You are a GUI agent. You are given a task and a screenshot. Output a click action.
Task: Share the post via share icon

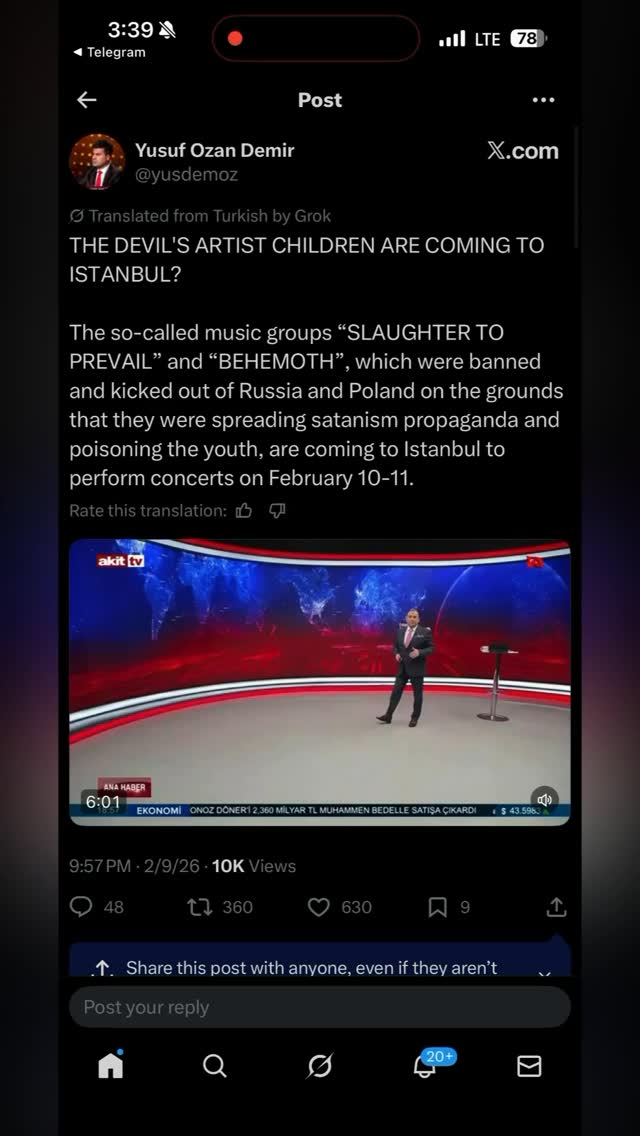coord(556,907)
